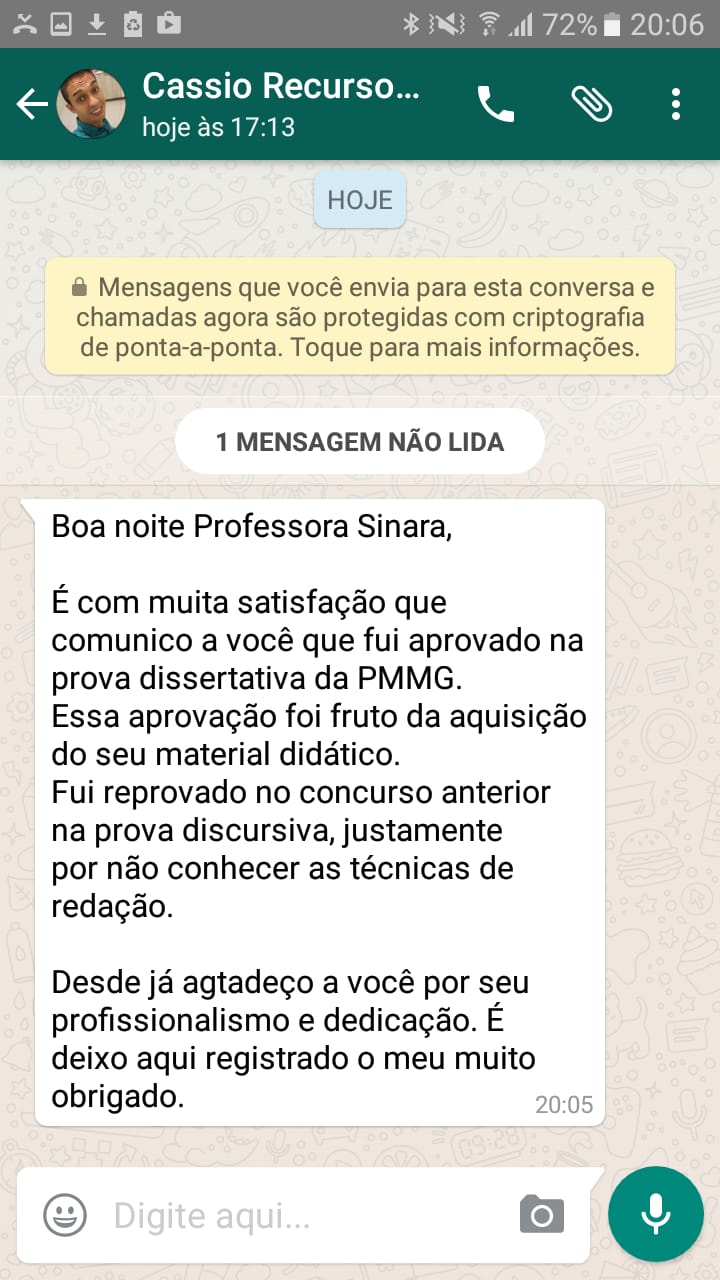Open the camera to send a photo
This screenshot has height=1280, width=720.
click(x=542, y=1216)
